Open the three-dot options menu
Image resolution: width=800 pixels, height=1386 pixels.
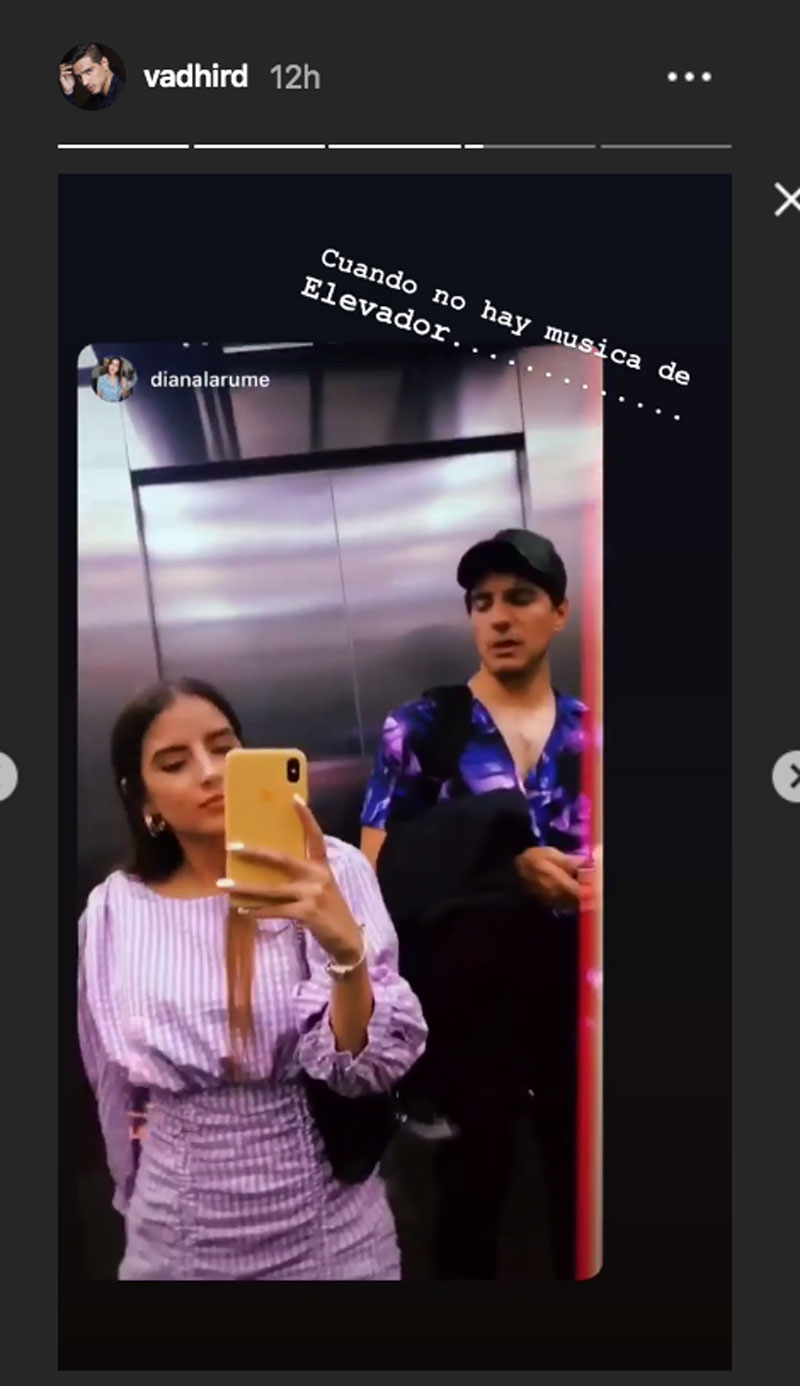(x=688, y=77)
